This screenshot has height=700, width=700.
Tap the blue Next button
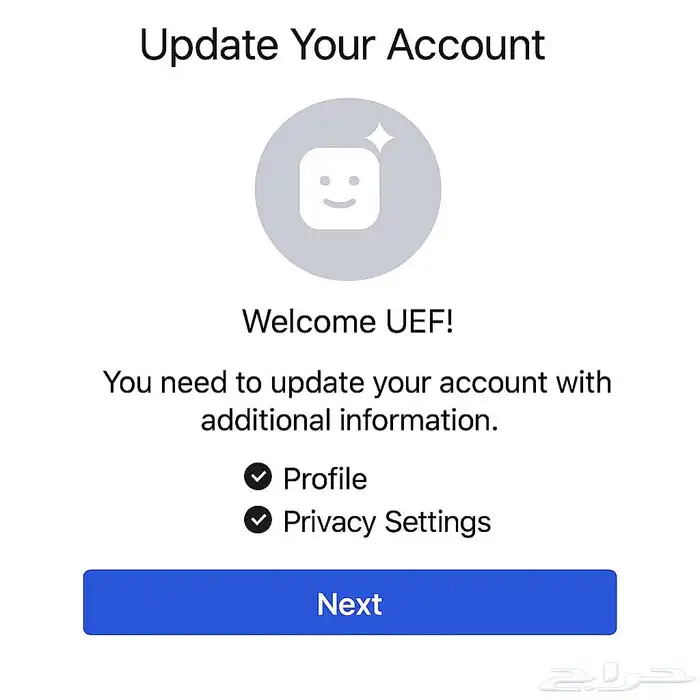click(x=349, y=603)
